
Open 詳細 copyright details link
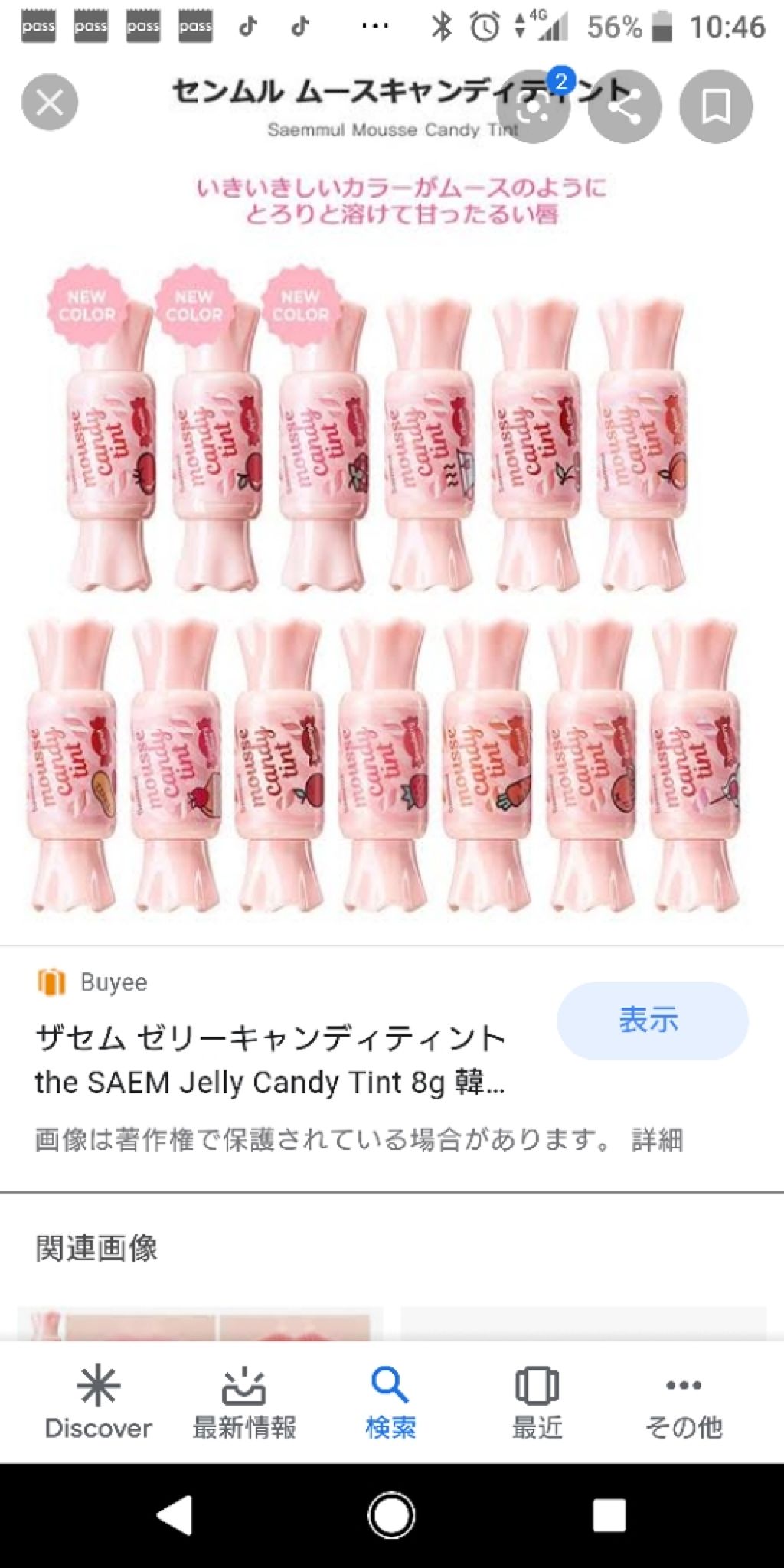coord(657,1140)
